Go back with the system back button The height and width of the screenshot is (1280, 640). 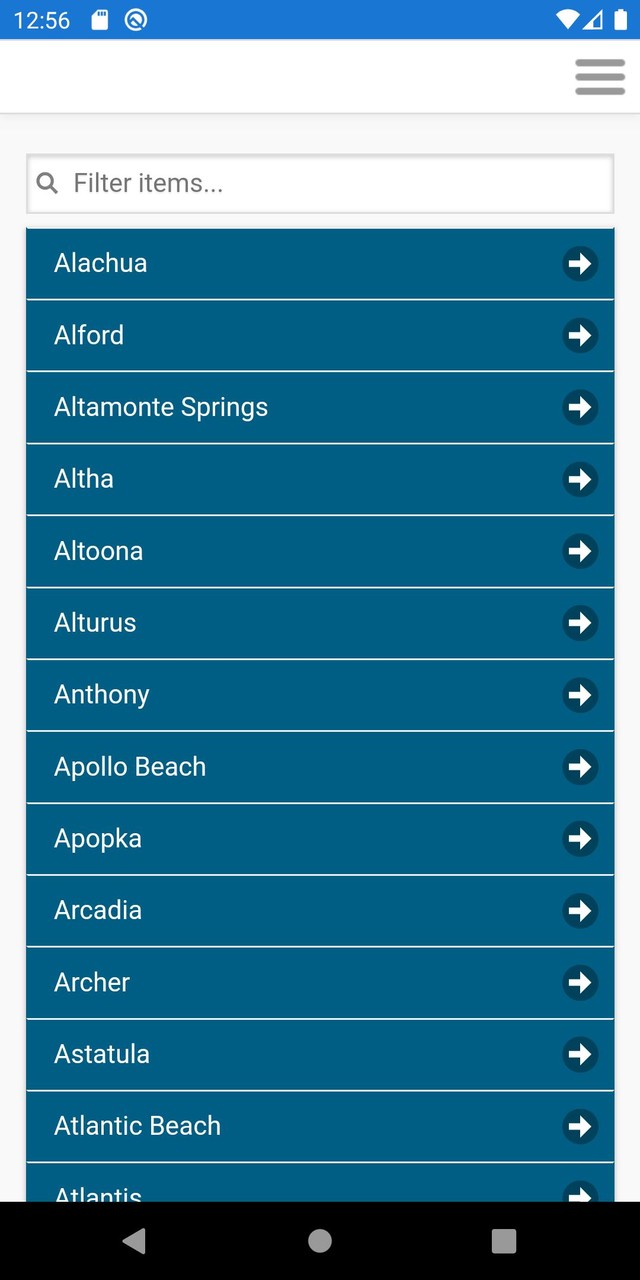coord(134,1241)
